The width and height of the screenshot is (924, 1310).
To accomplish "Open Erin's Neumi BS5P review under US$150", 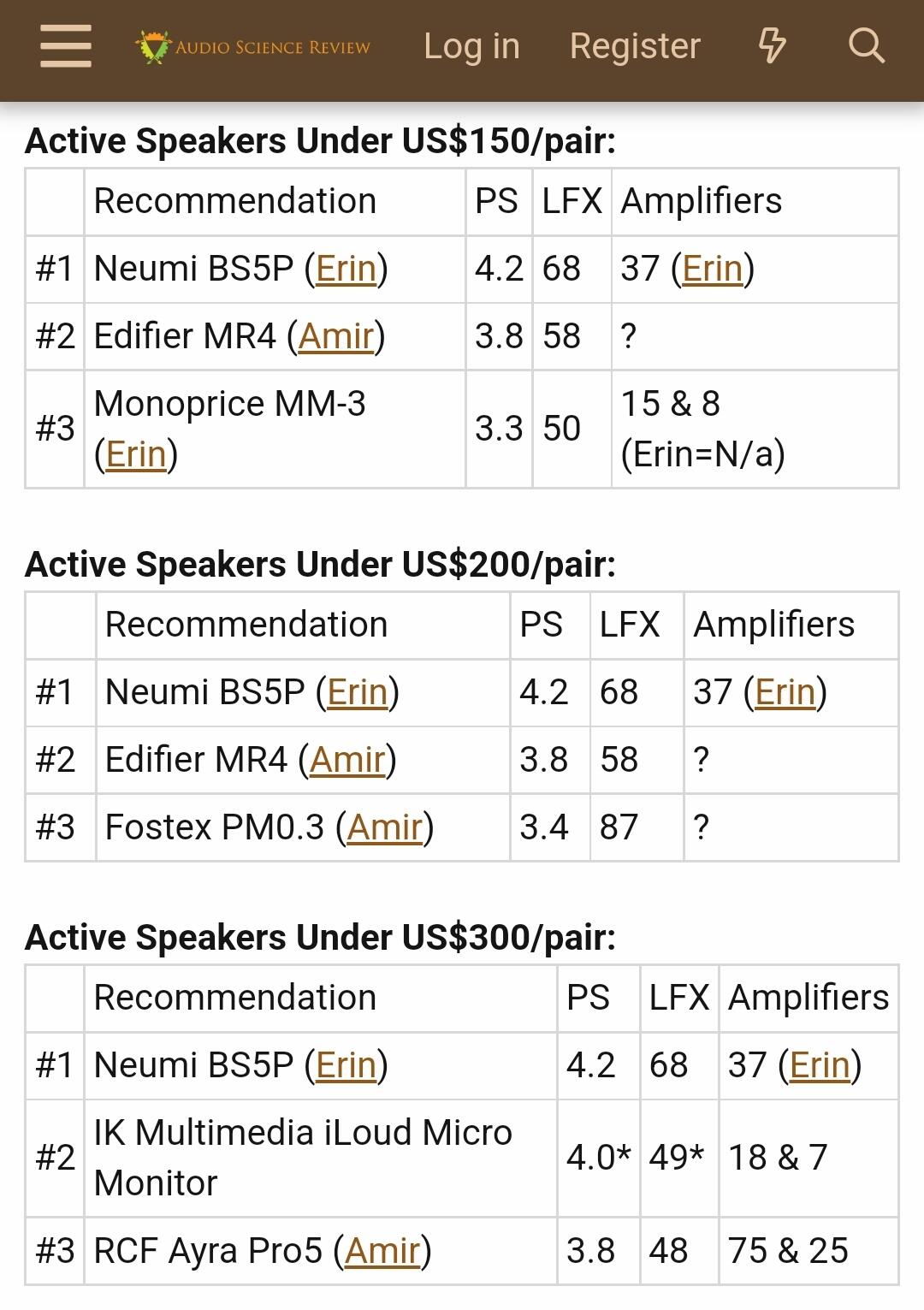I will coord(346,269).
